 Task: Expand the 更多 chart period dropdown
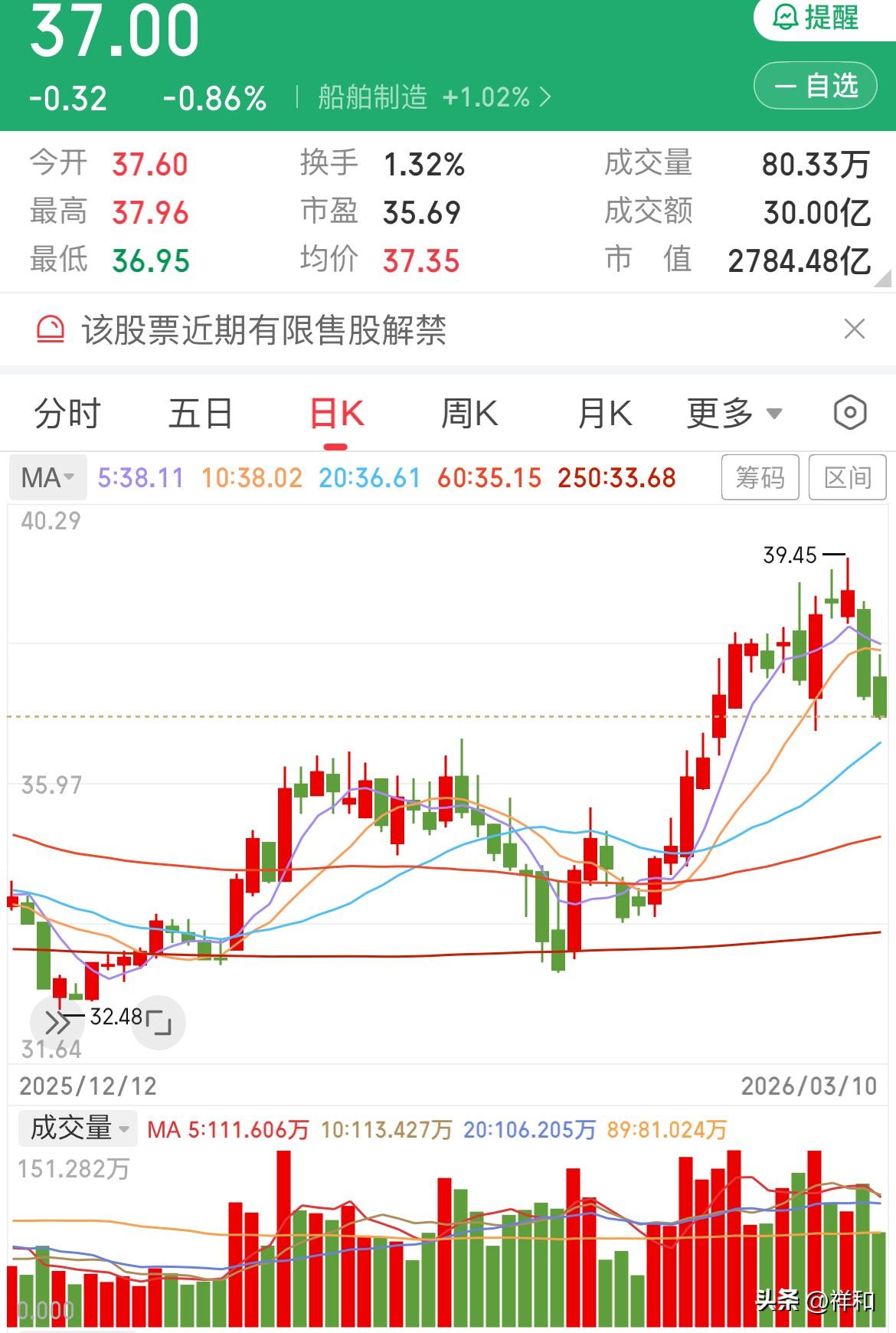click(x=730, y=414)
